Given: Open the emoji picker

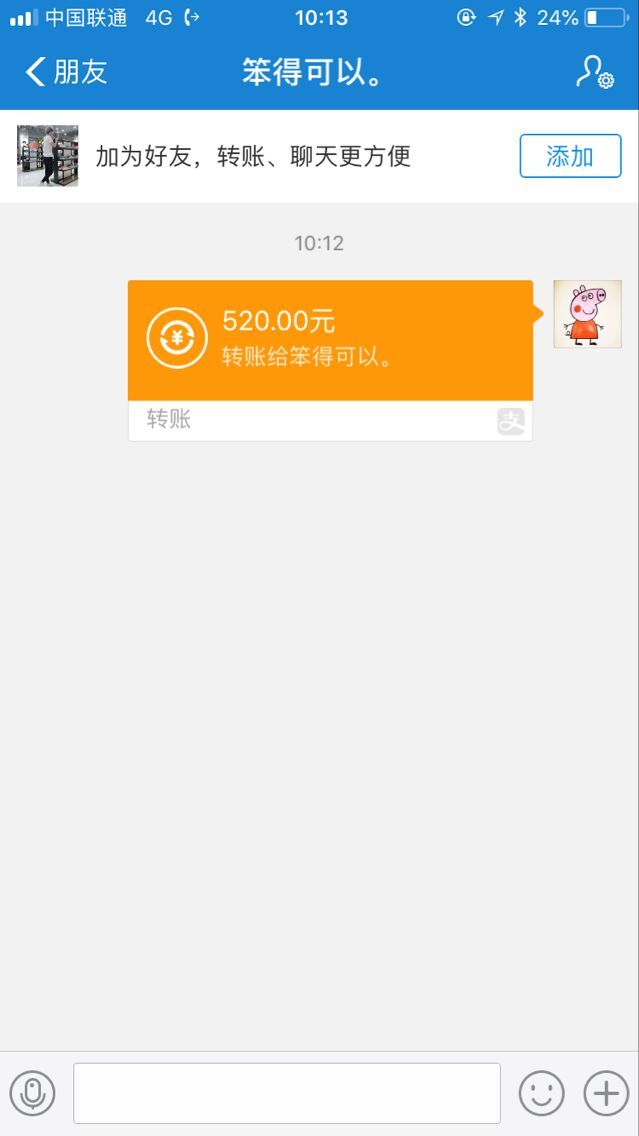Looking at the screenshot, I should 541,1092.
